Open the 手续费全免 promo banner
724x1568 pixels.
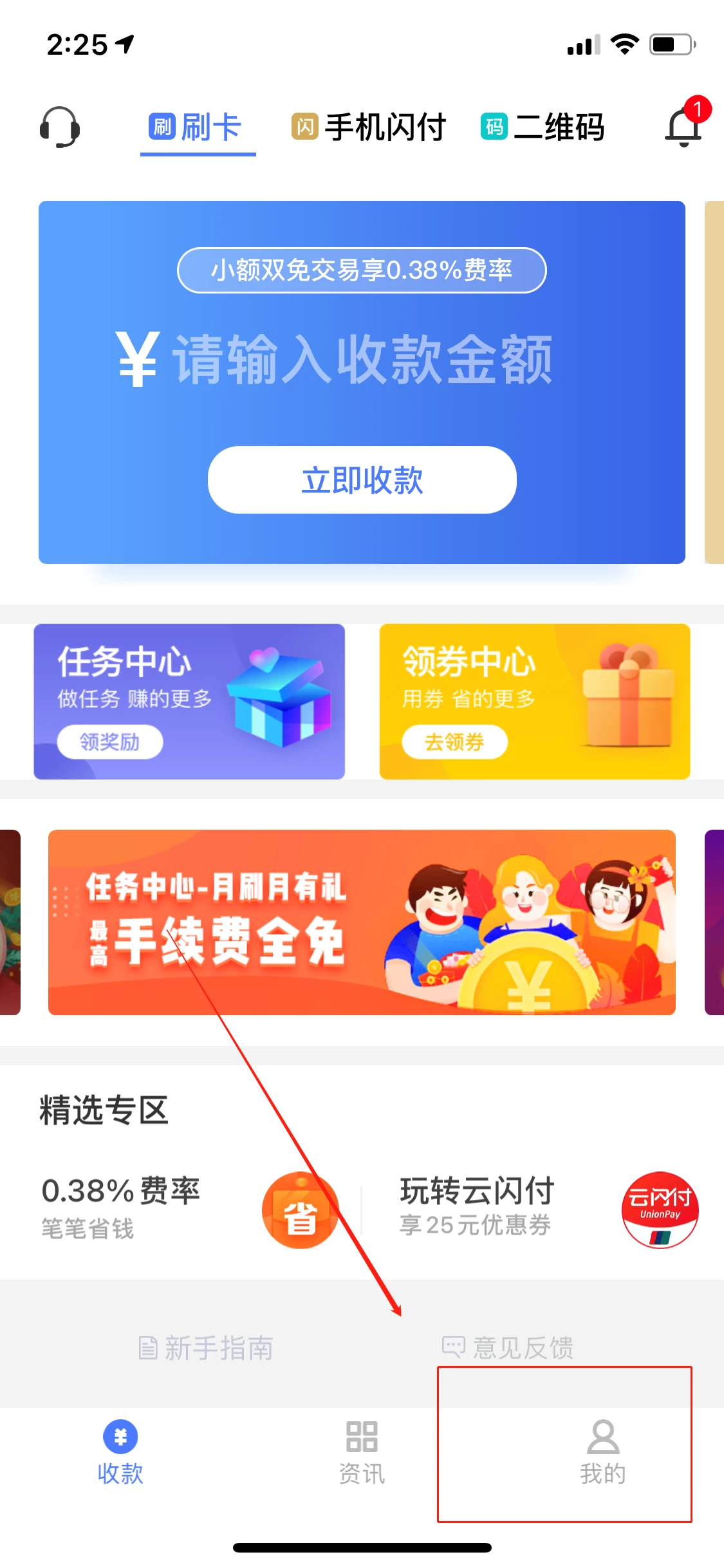pos(362,922)
